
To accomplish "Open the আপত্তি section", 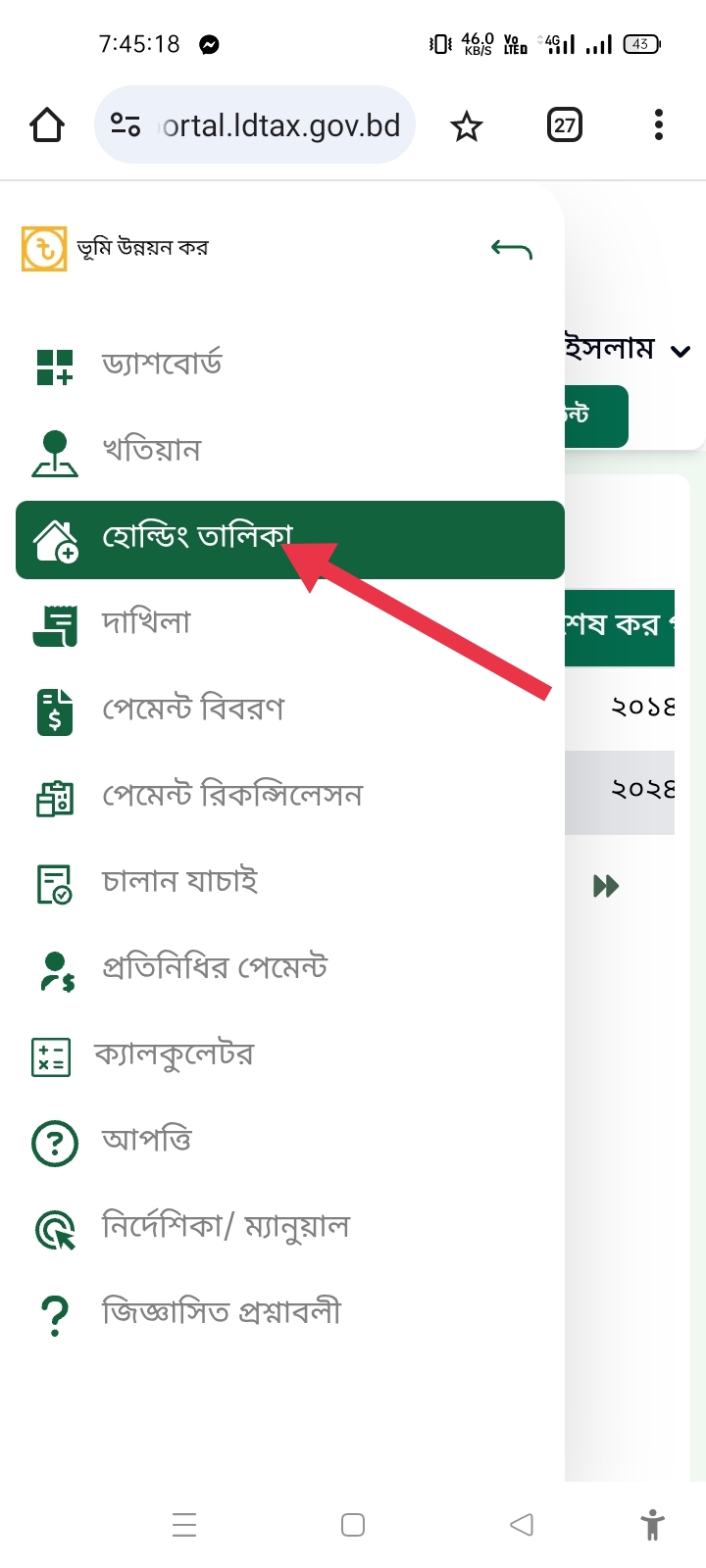I will (x=147, y=1142).
